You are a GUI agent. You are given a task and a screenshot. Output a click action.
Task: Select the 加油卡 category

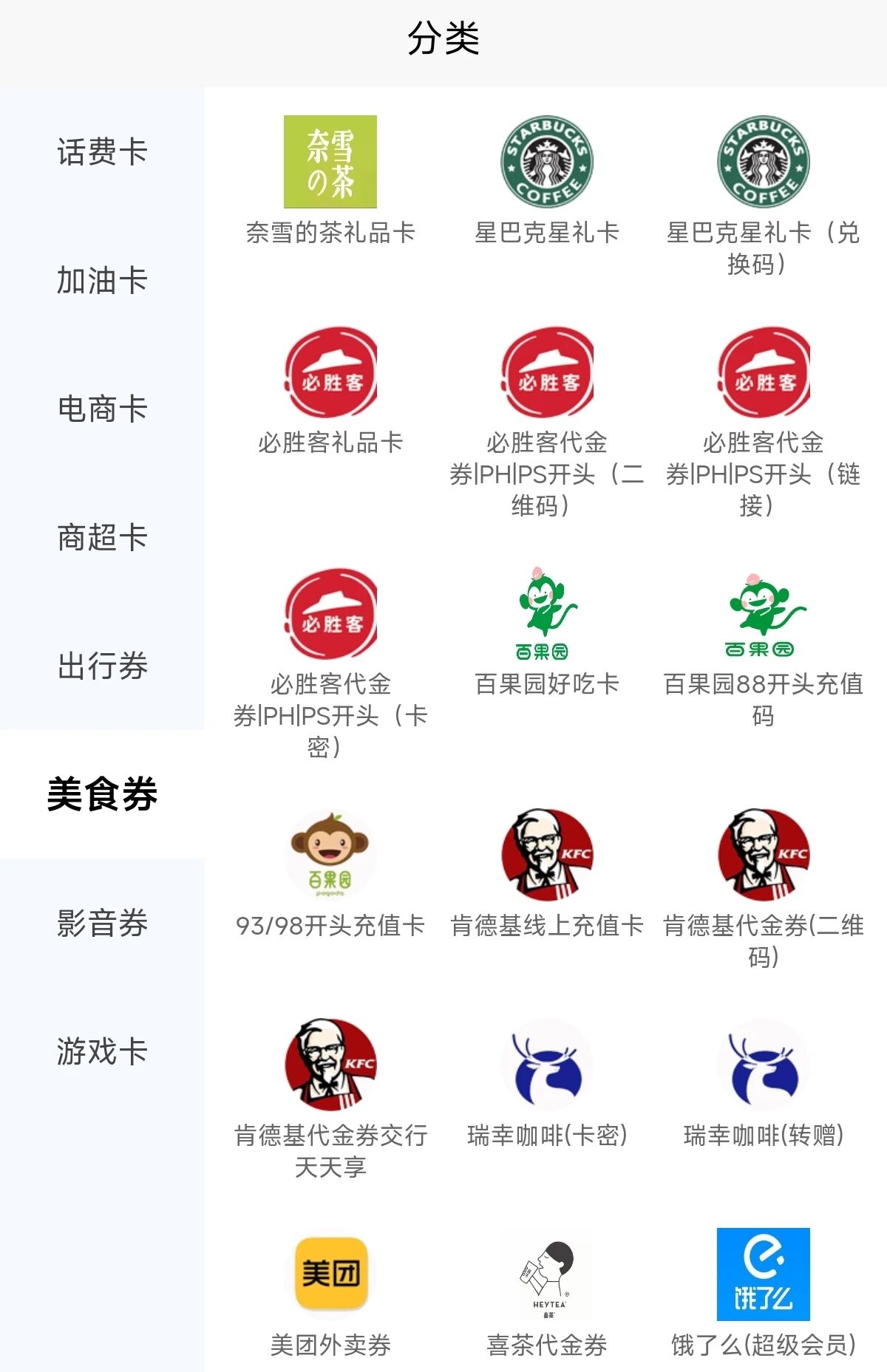(x=102, y=281)
